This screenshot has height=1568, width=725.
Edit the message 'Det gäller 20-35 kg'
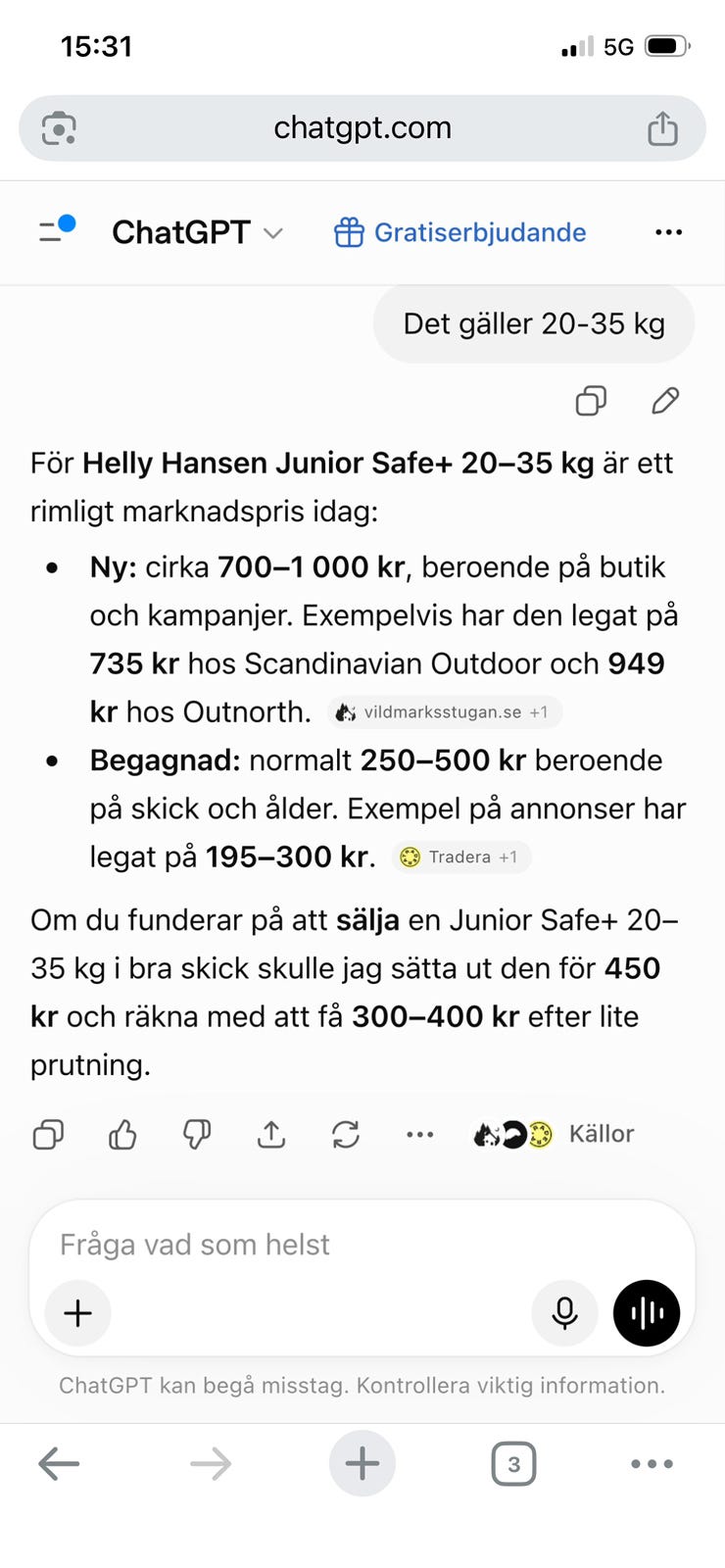(x=665, y=400)
